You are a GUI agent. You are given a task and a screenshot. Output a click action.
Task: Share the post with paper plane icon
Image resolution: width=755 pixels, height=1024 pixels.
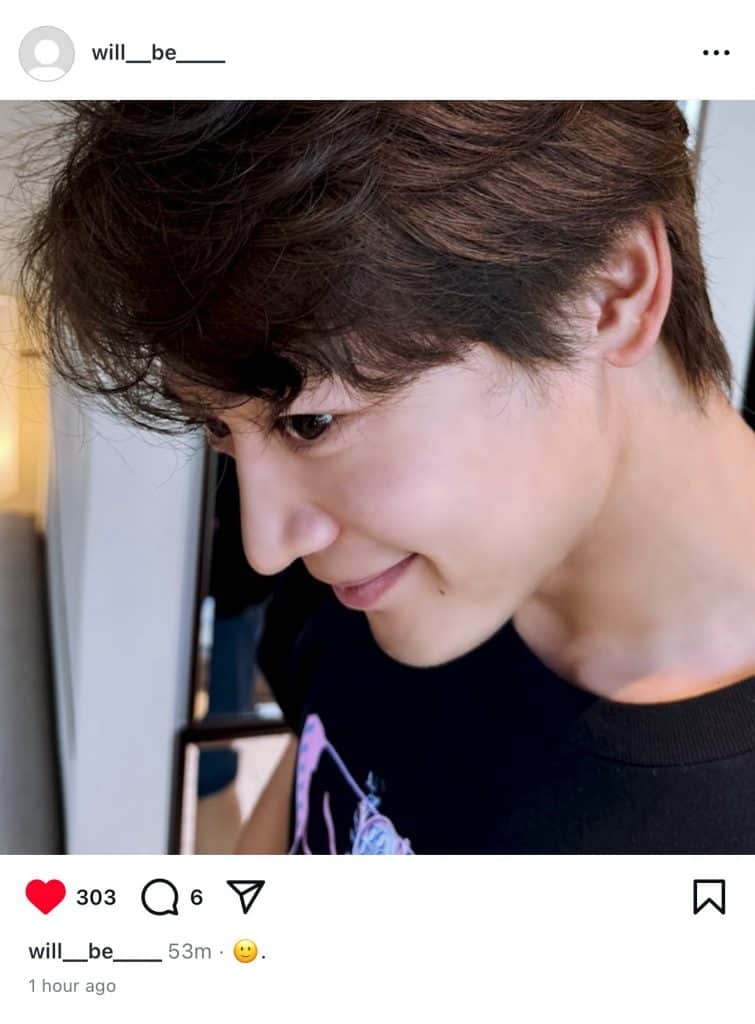click(x=245, y=897)
